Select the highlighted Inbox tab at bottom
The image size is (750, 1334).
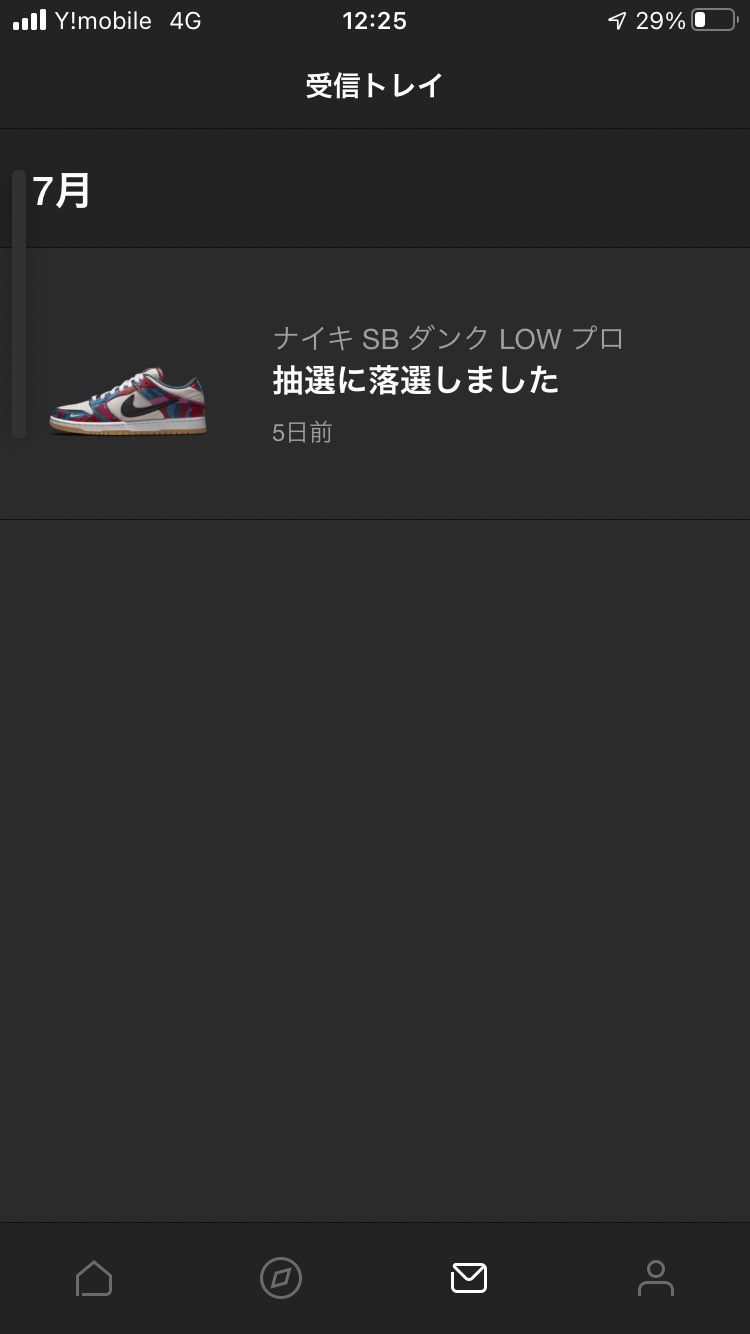pyautogui.click(x=469, y=1278)
